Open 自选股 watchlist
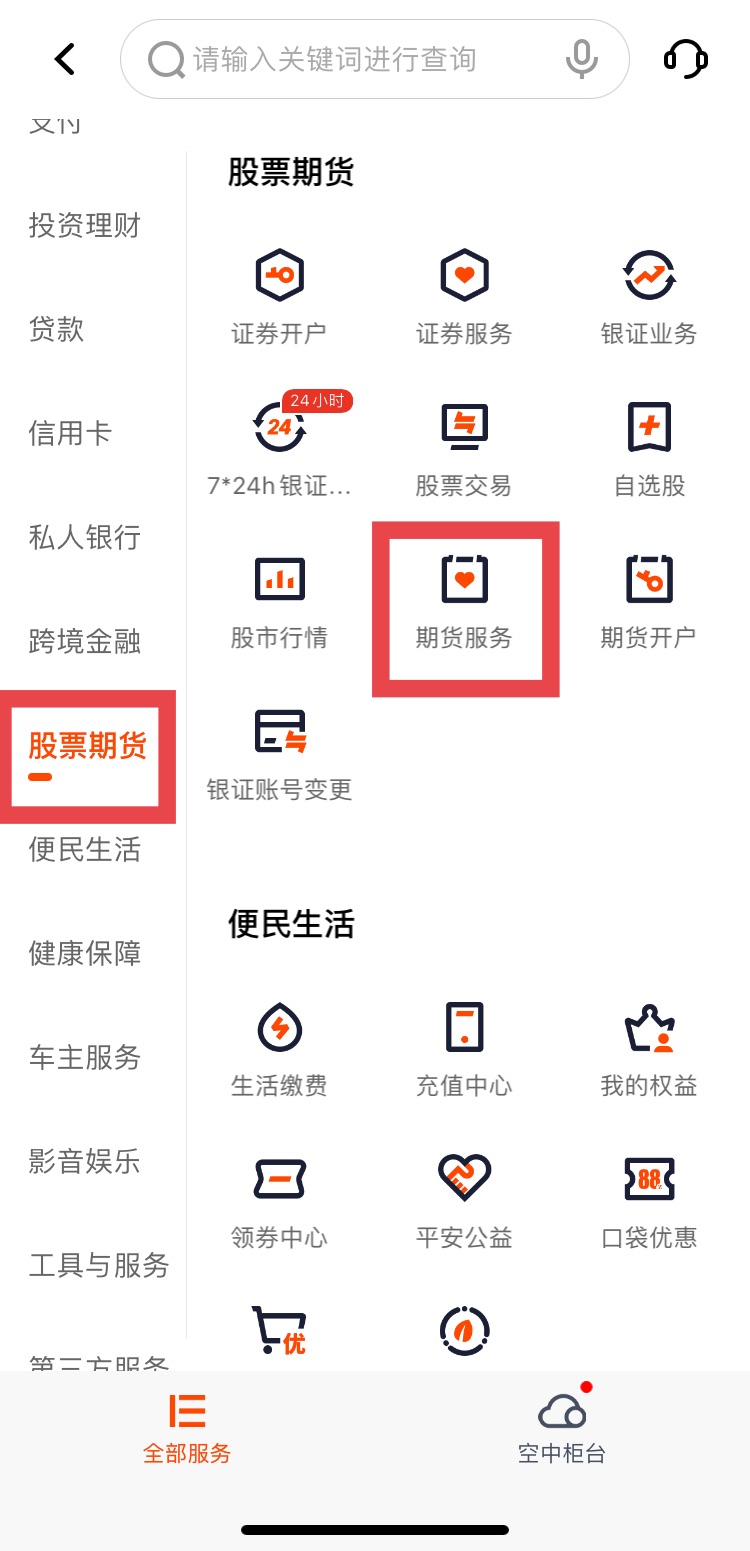 point(649,448)
